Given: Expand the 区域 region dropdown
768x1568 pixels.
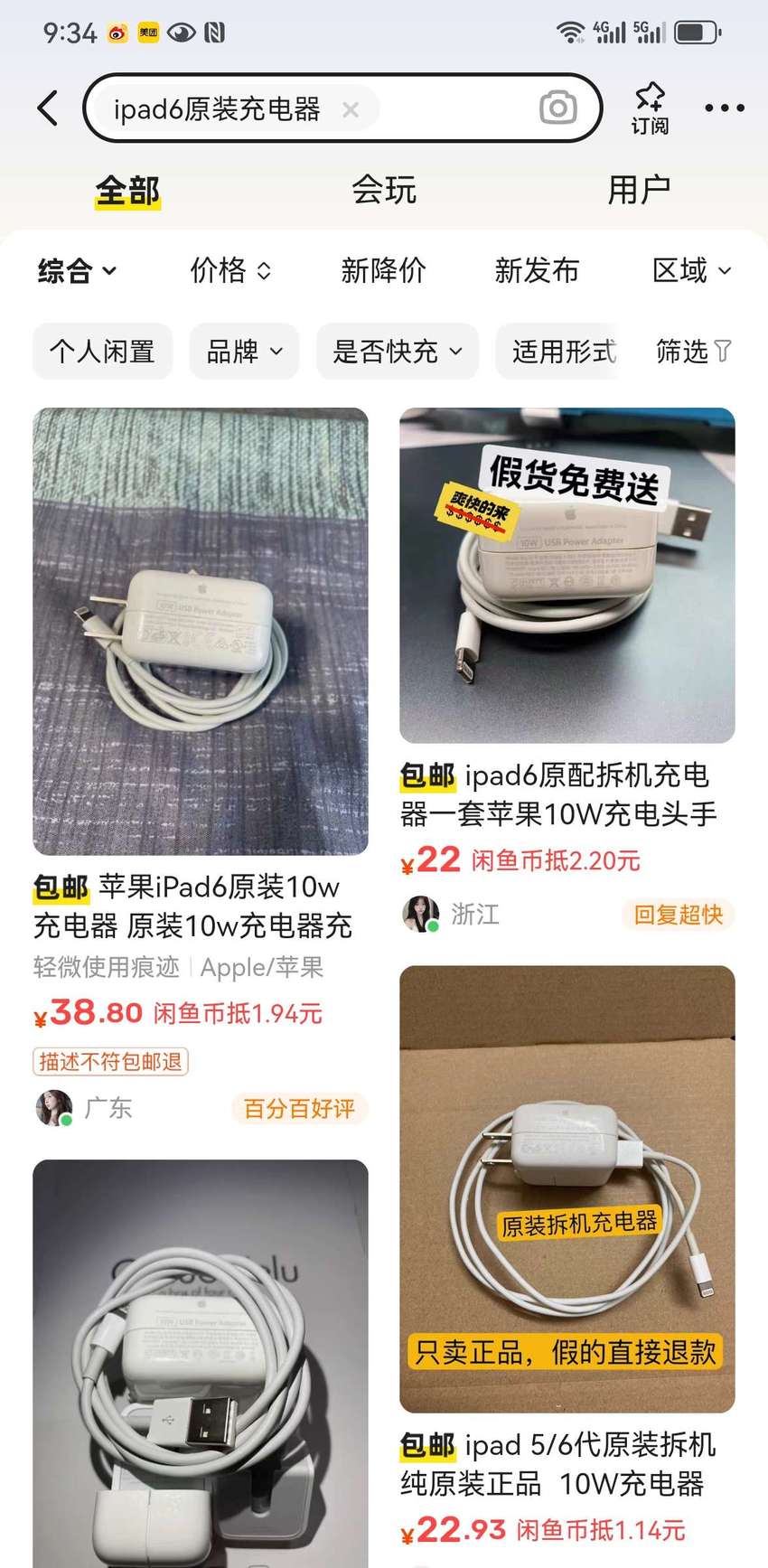Looking at the screenshot, I should (x=692, y=270).
